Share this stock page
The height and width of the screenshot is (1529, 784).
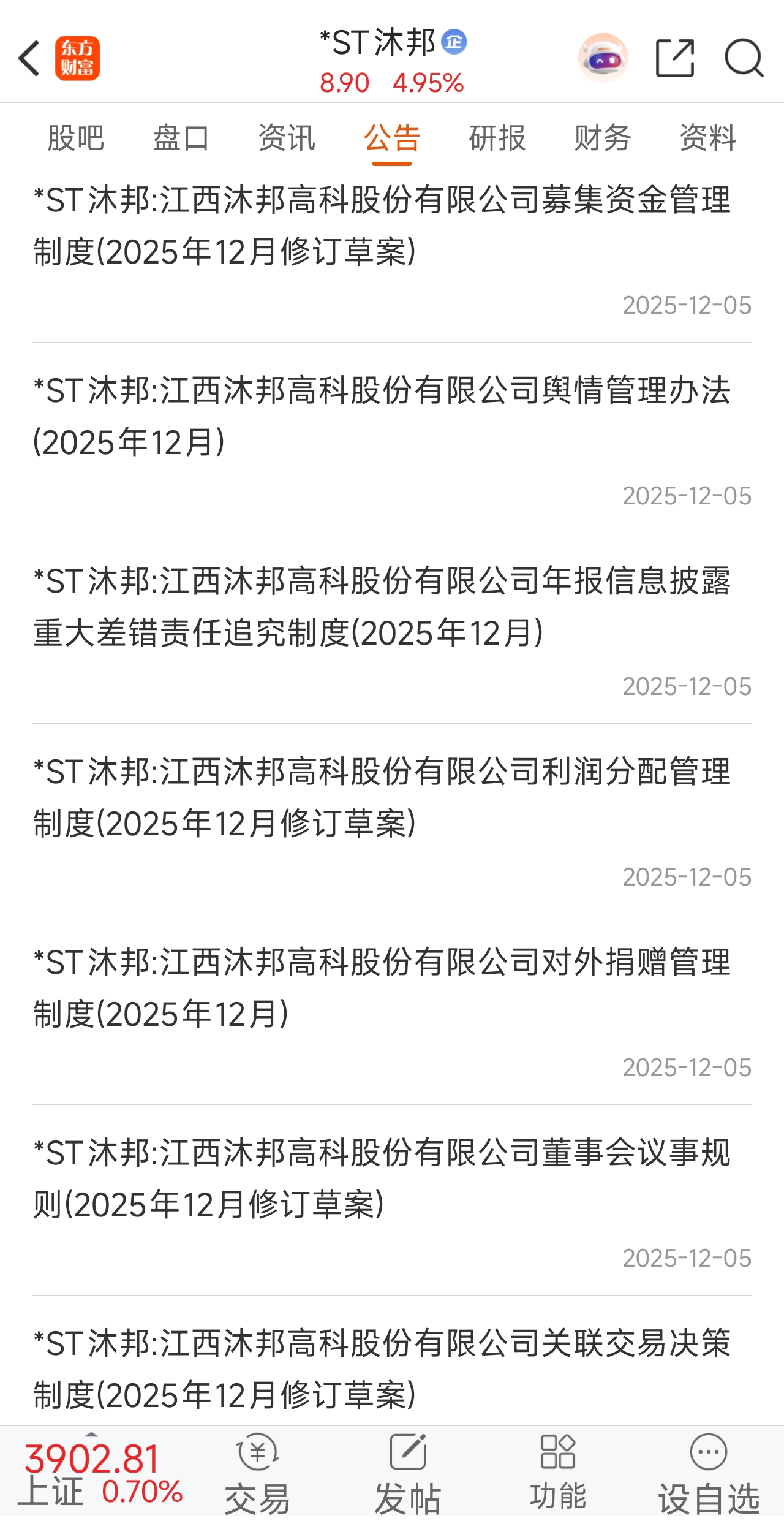[675, 58]
